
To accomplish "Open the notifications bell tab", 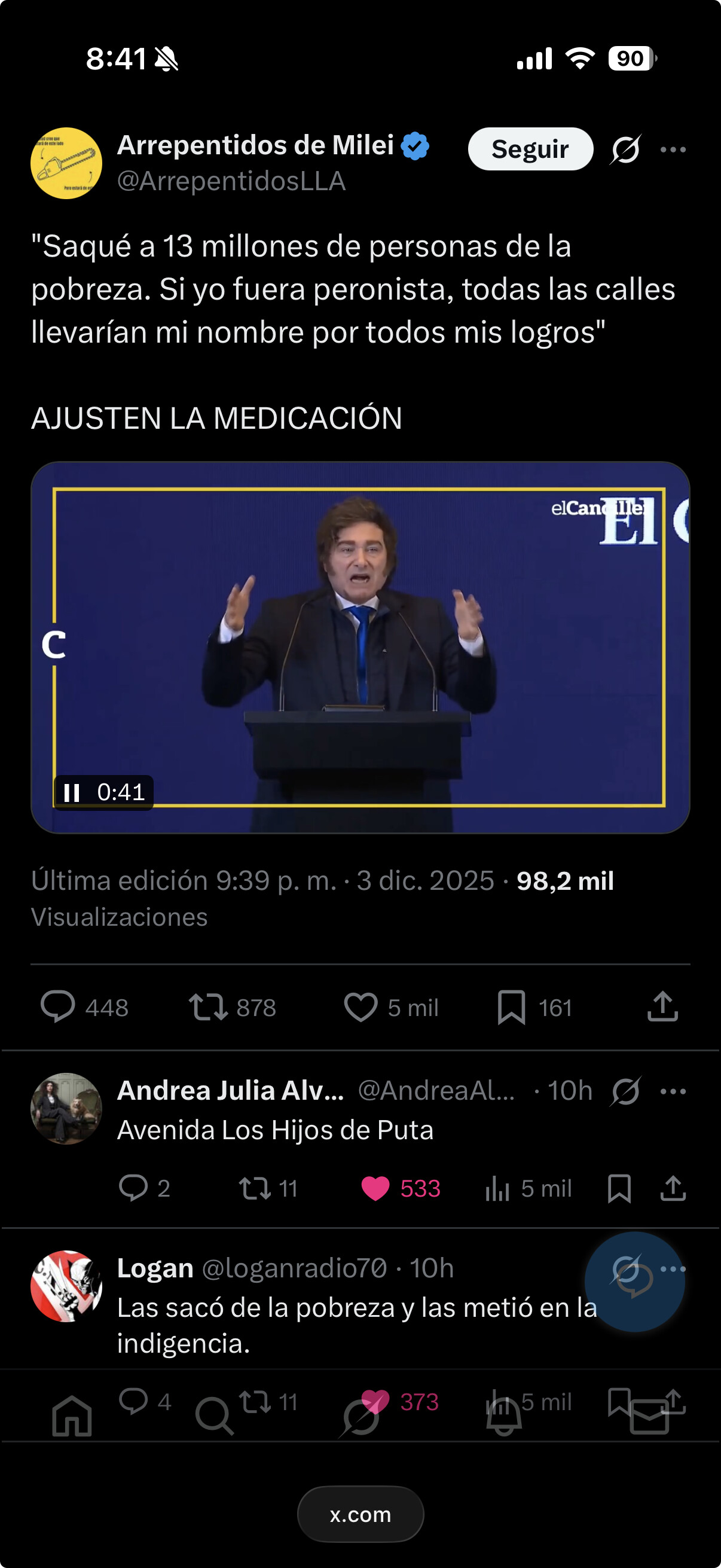I will (x=504, y=1416).
